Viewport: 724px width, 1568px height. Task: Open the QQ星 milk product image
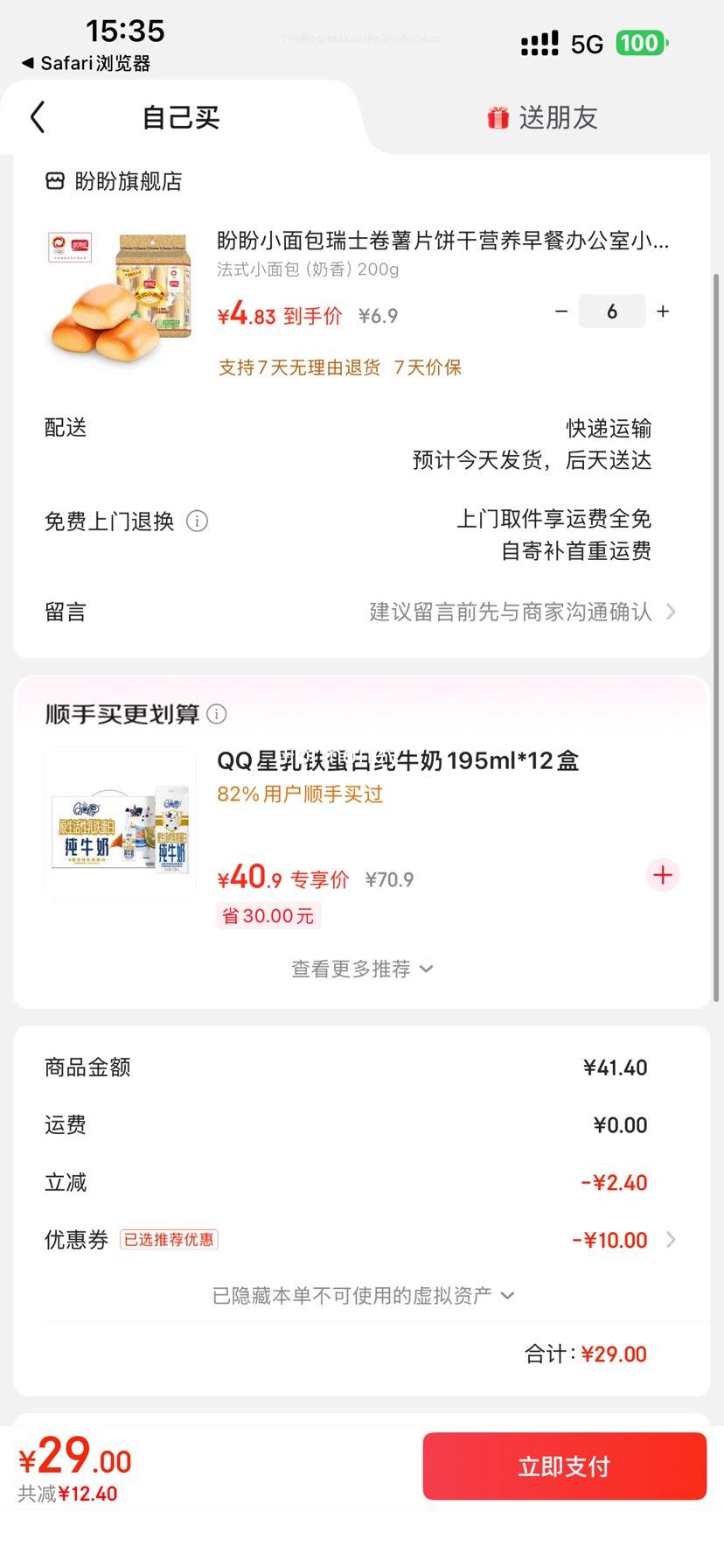[120, 822]
